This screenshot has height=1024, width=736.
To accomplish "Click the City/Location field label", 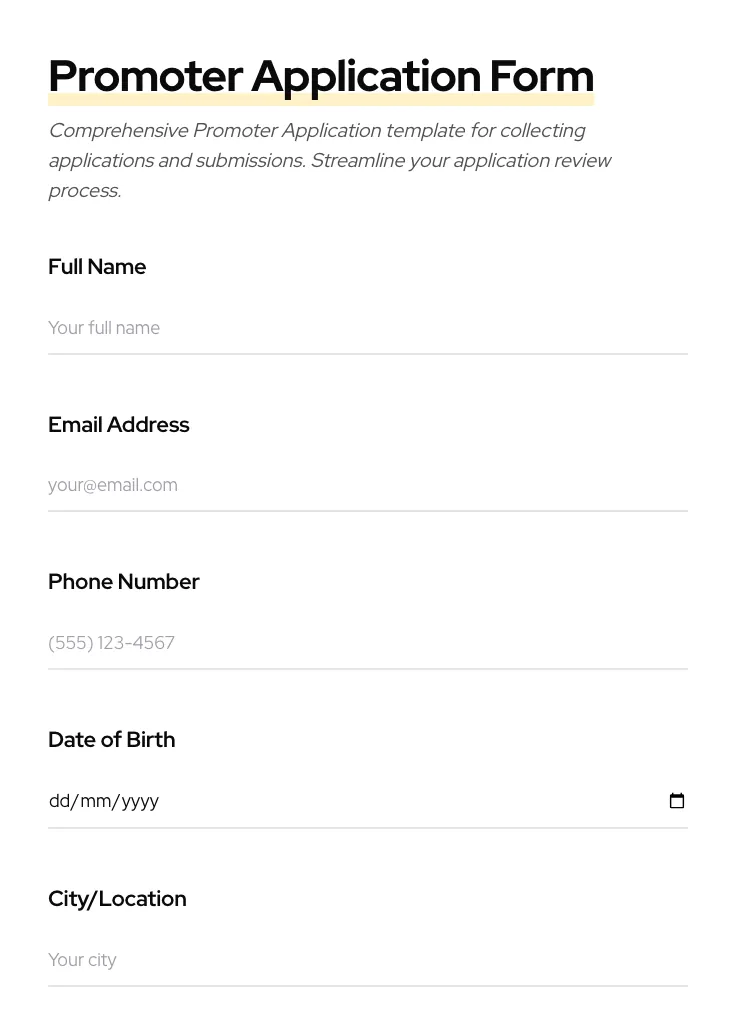I will pyautogui.click(x=117, y=898).
